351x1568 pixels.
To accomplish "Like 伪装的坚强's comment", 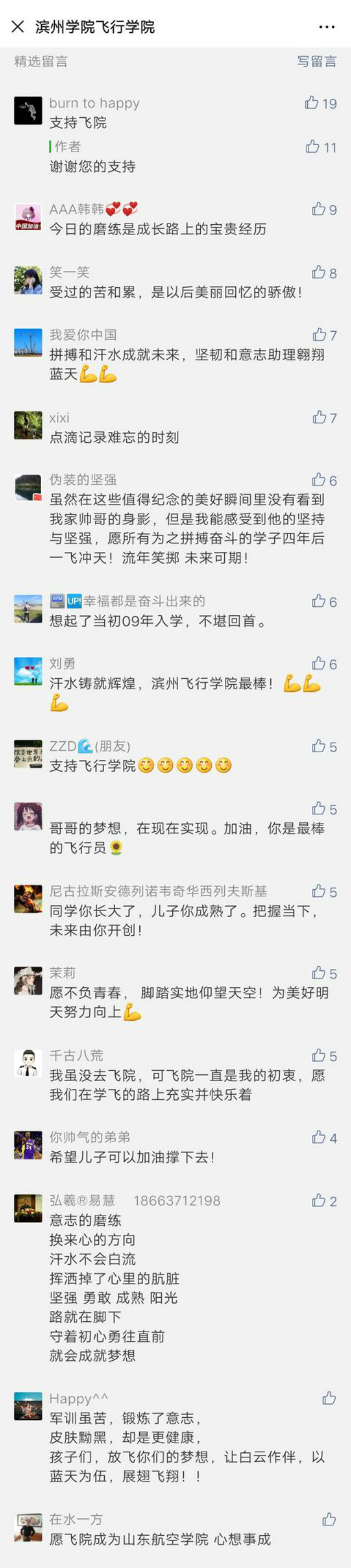I will point(319,480).
